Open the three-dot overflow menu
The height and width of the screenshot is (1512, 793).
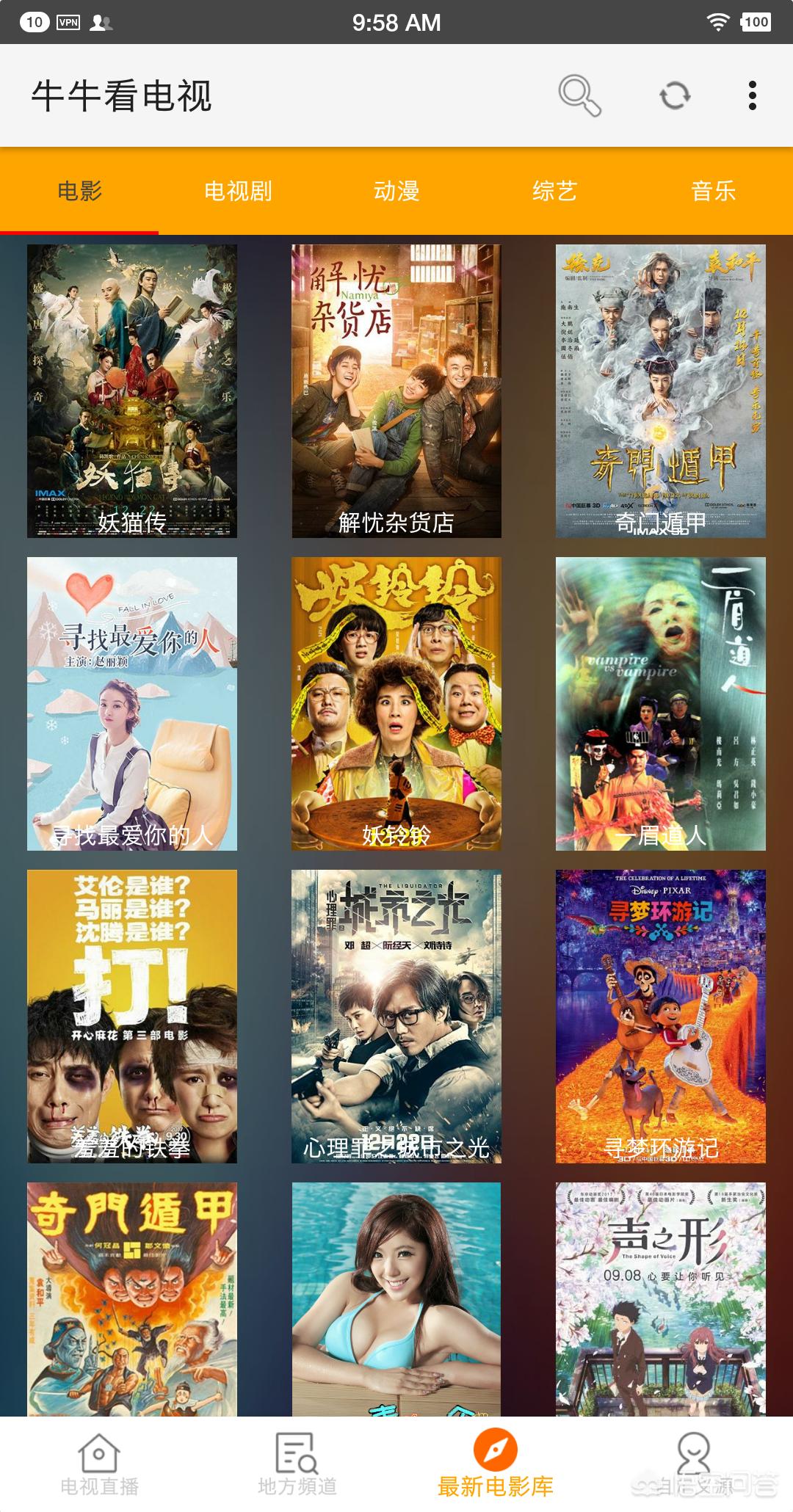pyautogui.click(x=752, y=95)
